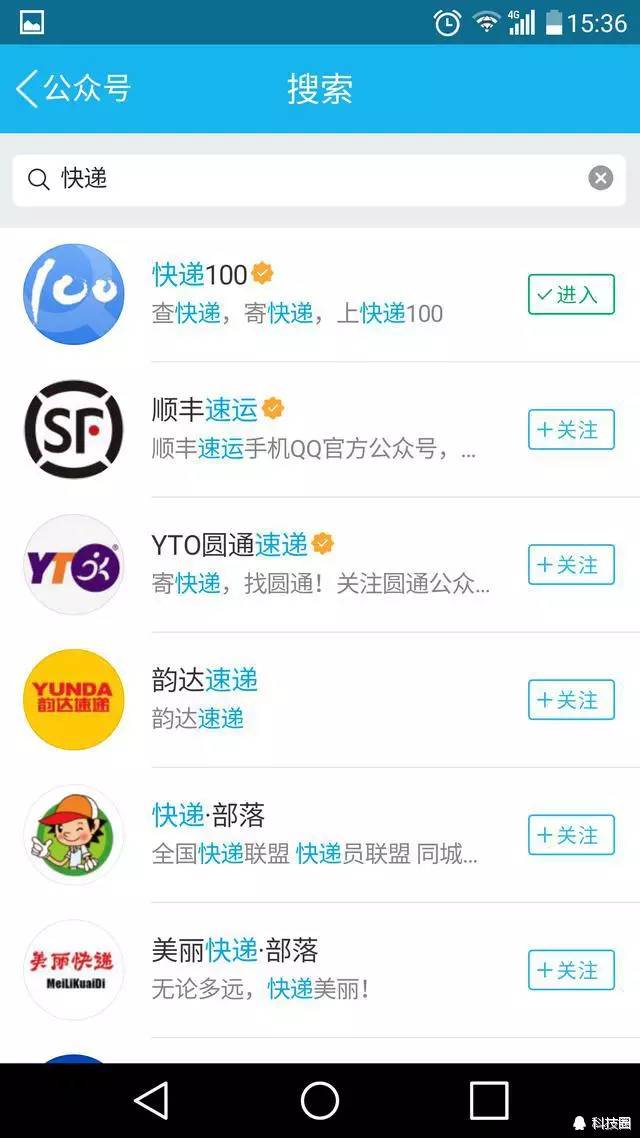Follow 韵达速递
640x1138 pixels.
coord(571,700)
